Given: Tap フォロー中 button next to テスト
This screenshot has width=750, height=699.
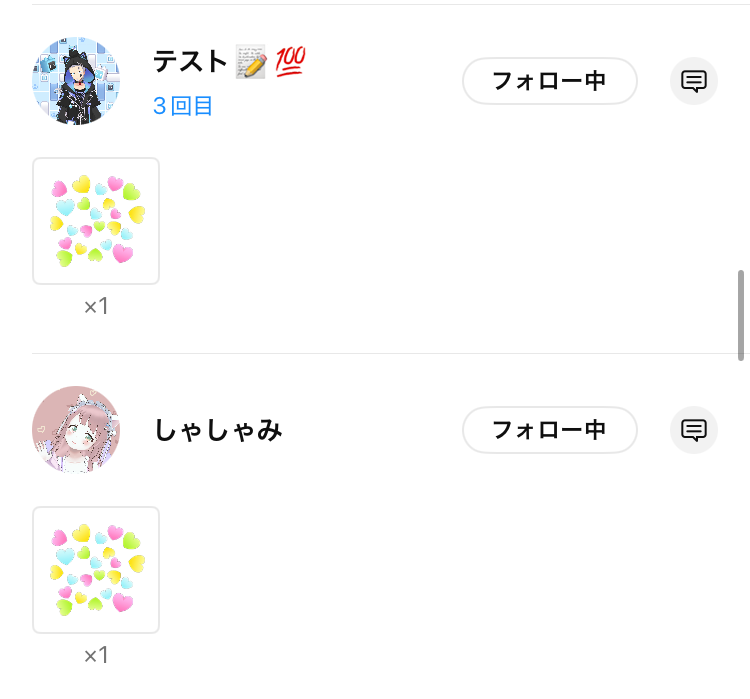Looking at the screenshot, I should click(x=549, y=81).
